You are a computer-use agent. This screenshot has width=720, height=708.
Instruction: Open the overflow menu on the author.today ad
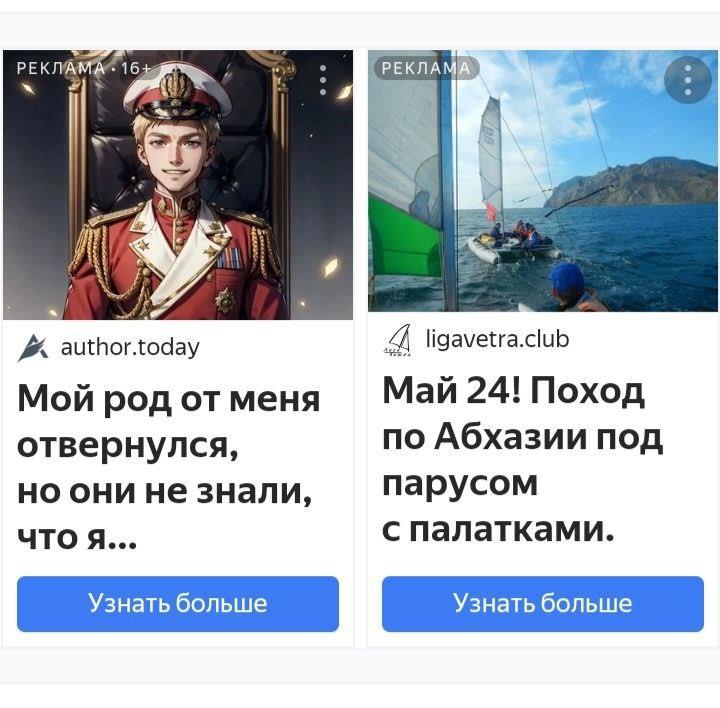tap(322, 80)
